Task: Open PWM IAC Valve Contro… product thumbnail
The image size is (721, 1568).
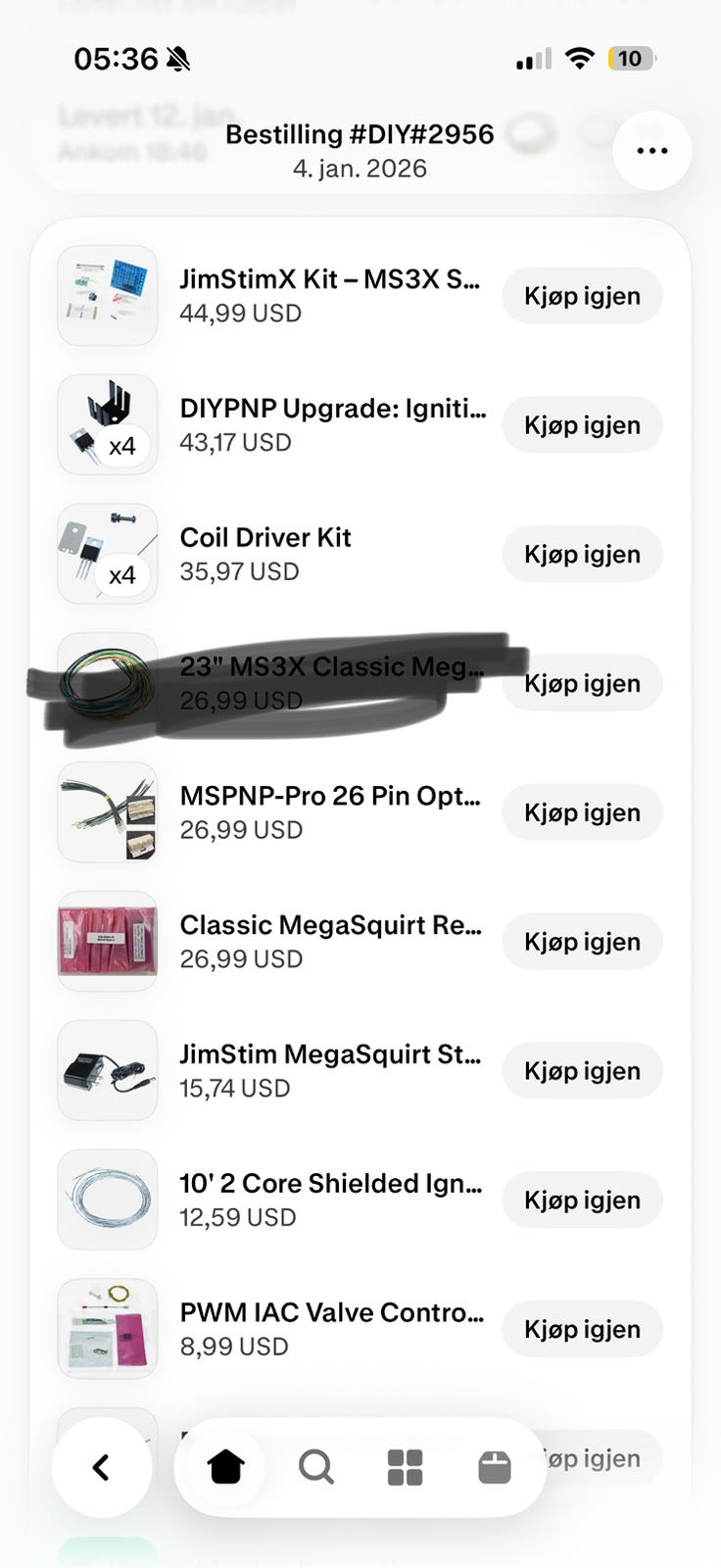Action: 108,1329
